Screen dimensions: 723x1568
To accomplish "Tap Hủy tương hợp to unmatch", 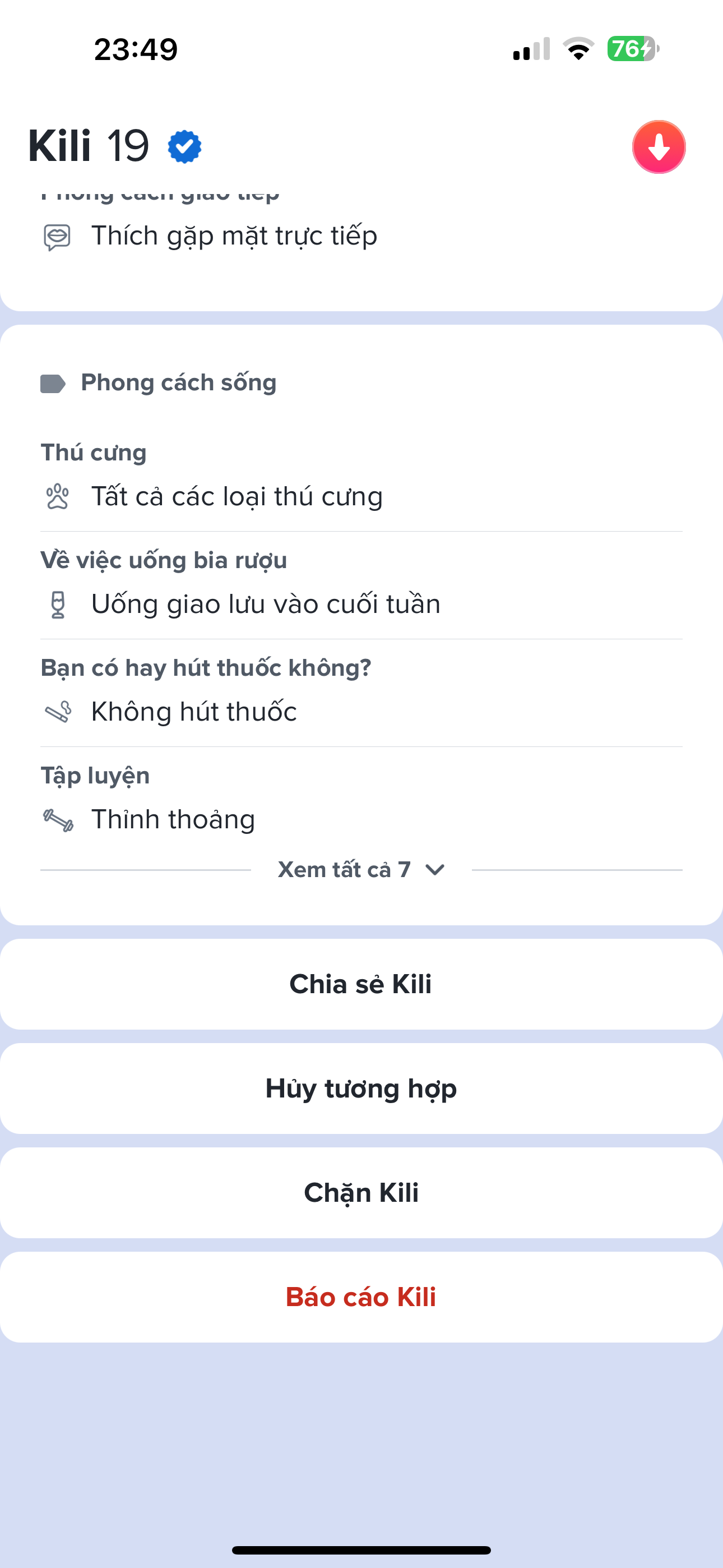I will pyautogui.click(x=361, y=1089).
